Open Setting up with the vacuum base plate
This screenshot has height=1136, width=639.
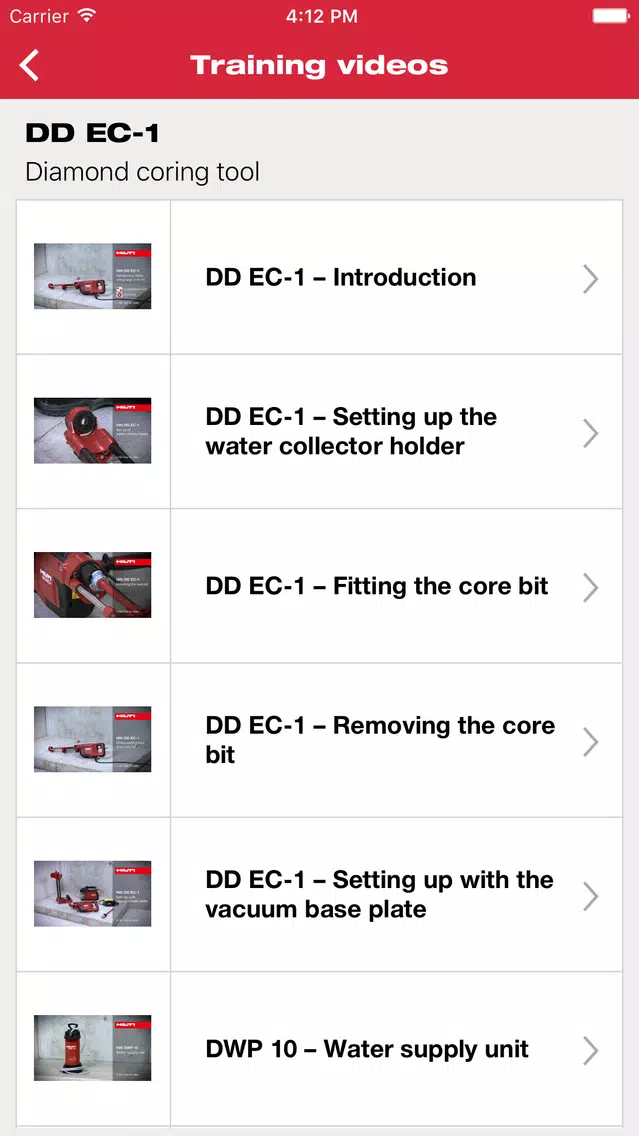tap(378, 895)
